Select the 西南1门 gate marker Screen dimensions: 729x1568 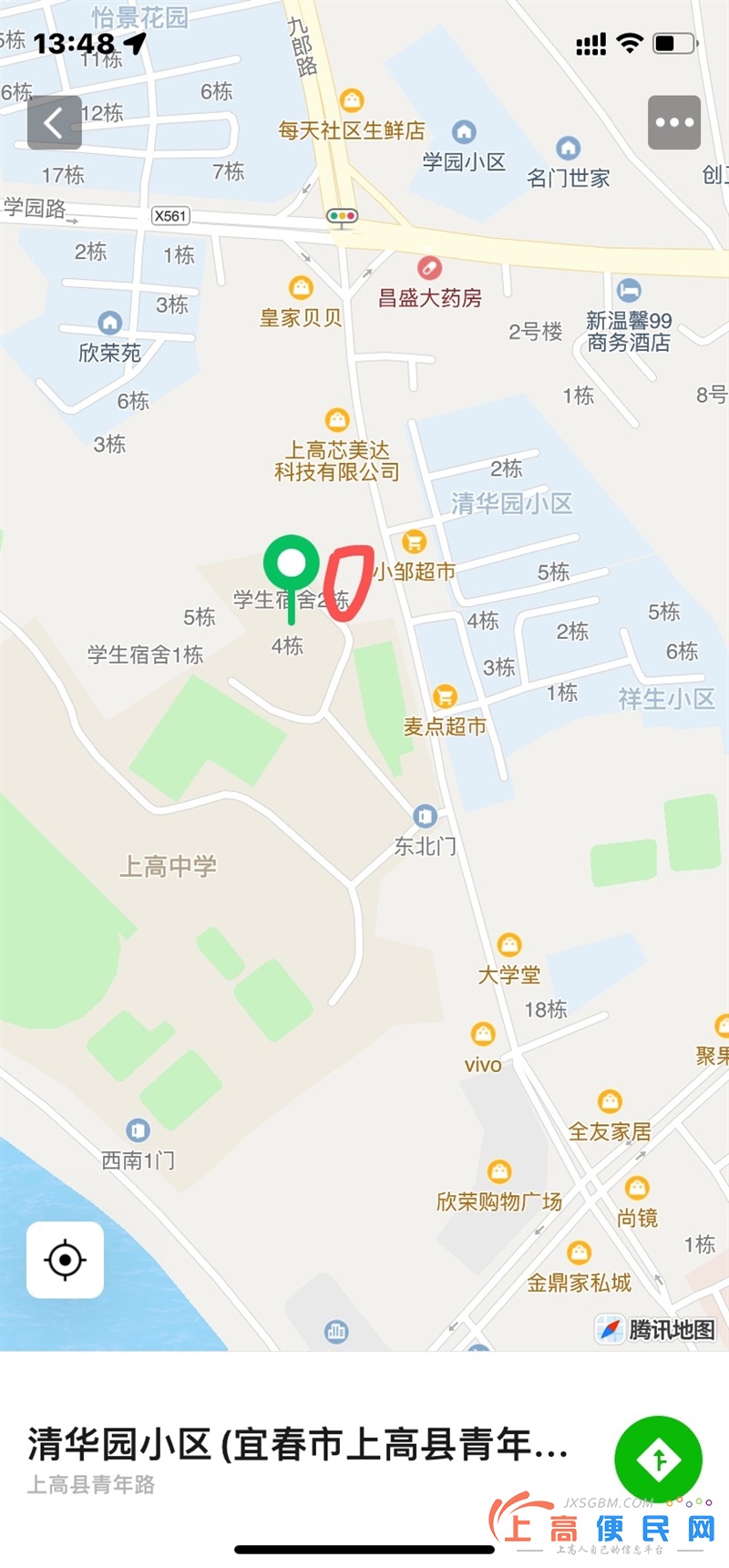click(x=138, y=1130)
